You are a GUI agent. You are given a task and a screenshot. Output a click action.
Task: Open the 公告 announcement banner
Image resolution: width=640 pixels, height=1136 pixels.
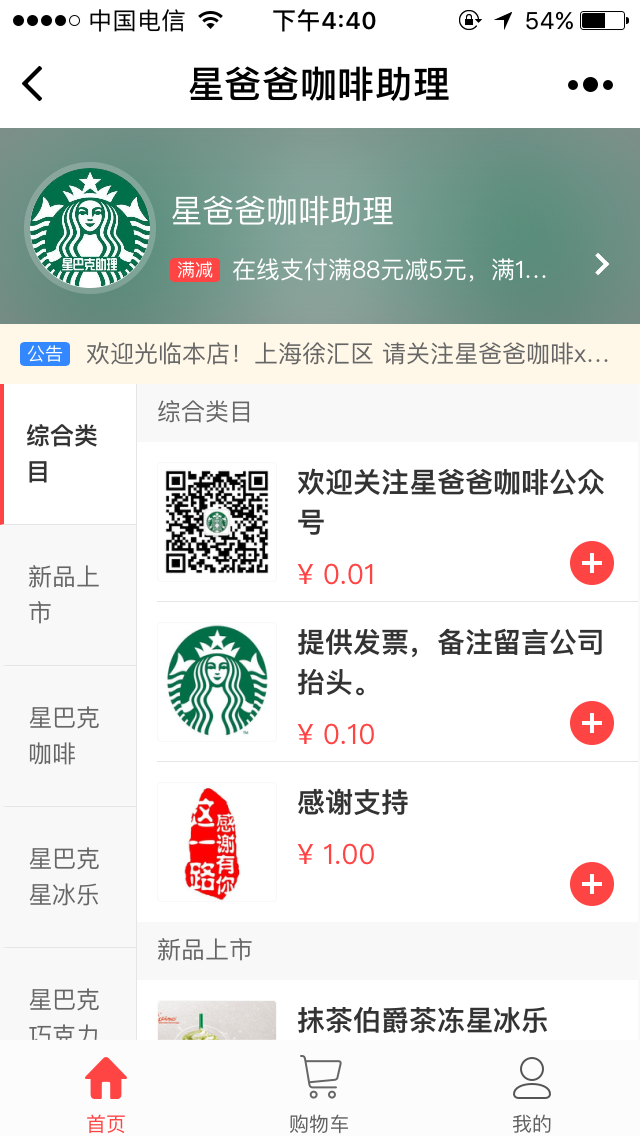pos(320,354)
